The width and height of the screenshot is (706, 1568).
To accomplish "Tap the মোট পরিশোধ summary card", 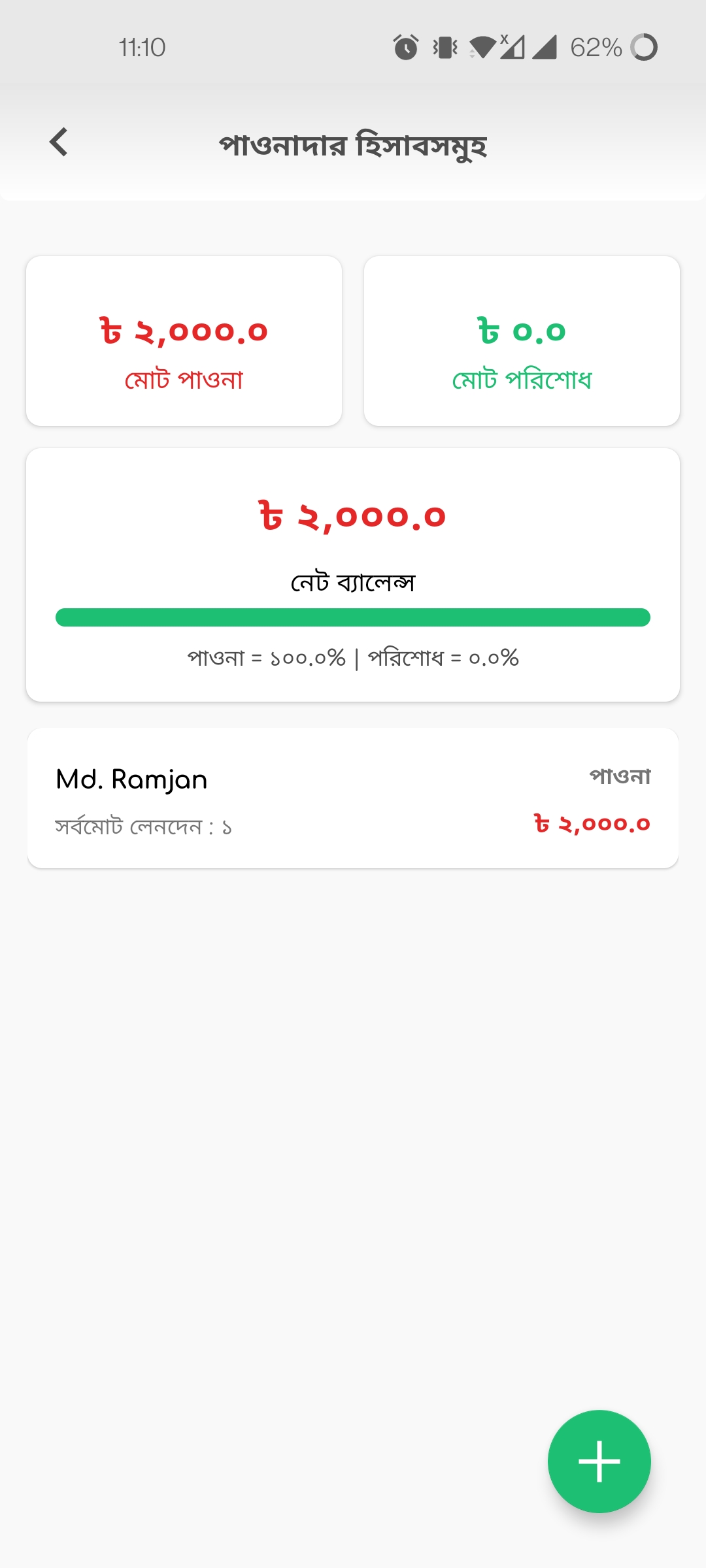I will [x=522, y=339].
